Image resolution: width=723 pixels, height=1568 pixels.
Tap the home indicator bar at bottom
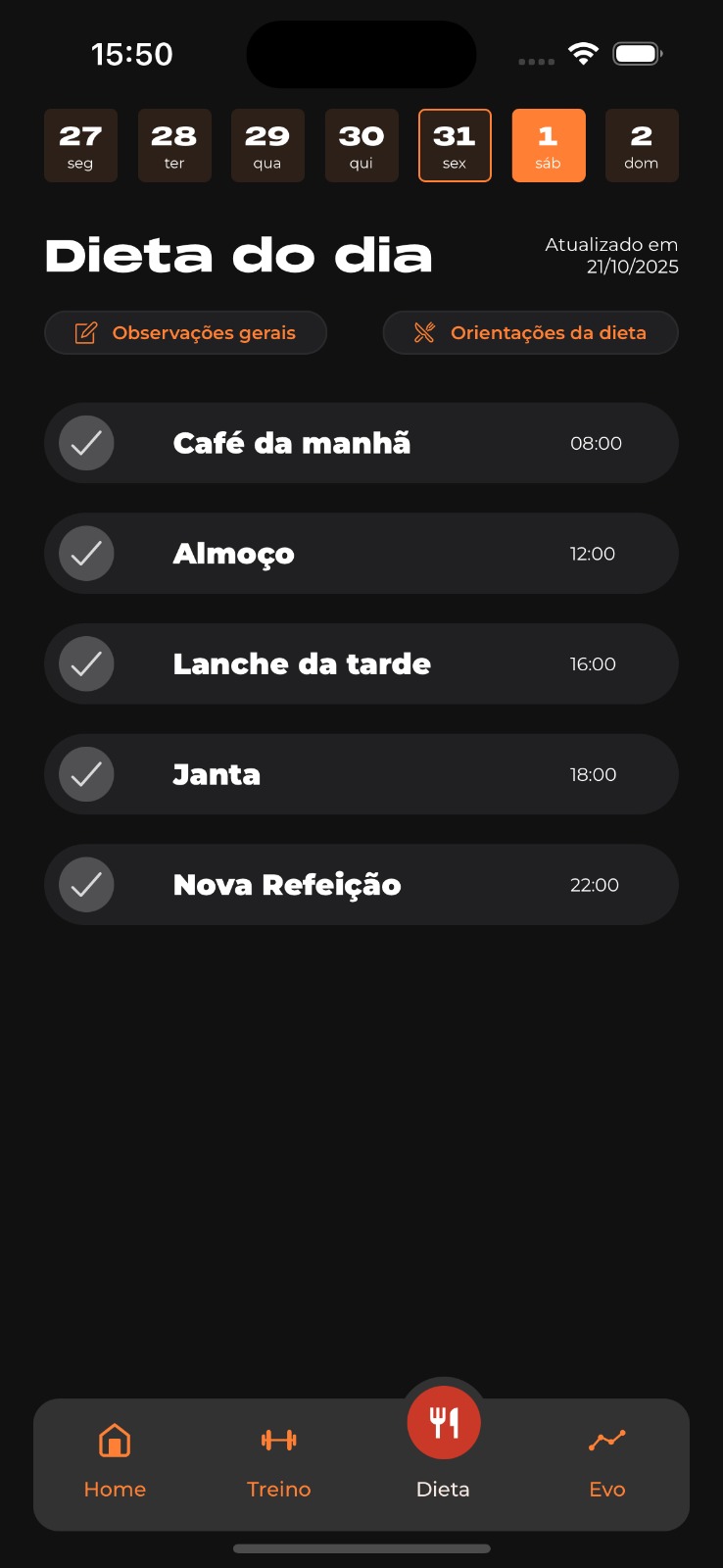(x=361, y=1548)
